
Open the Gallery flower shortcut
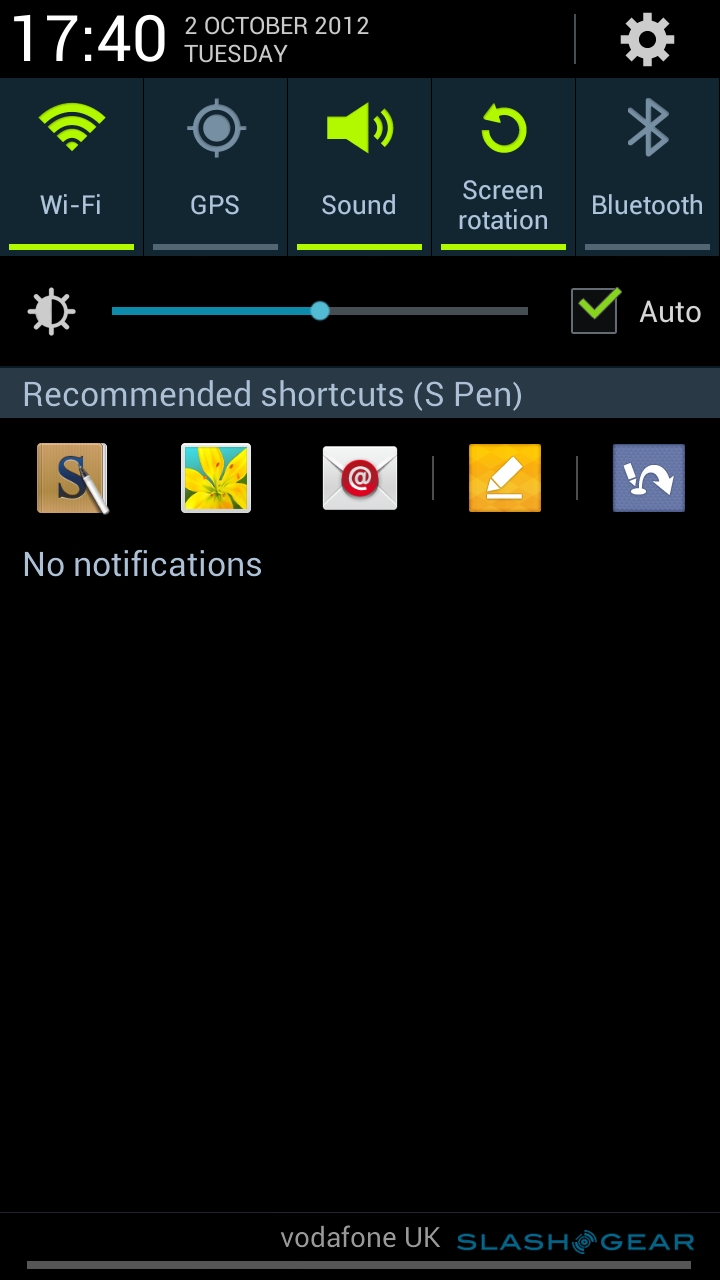point(216,478)
